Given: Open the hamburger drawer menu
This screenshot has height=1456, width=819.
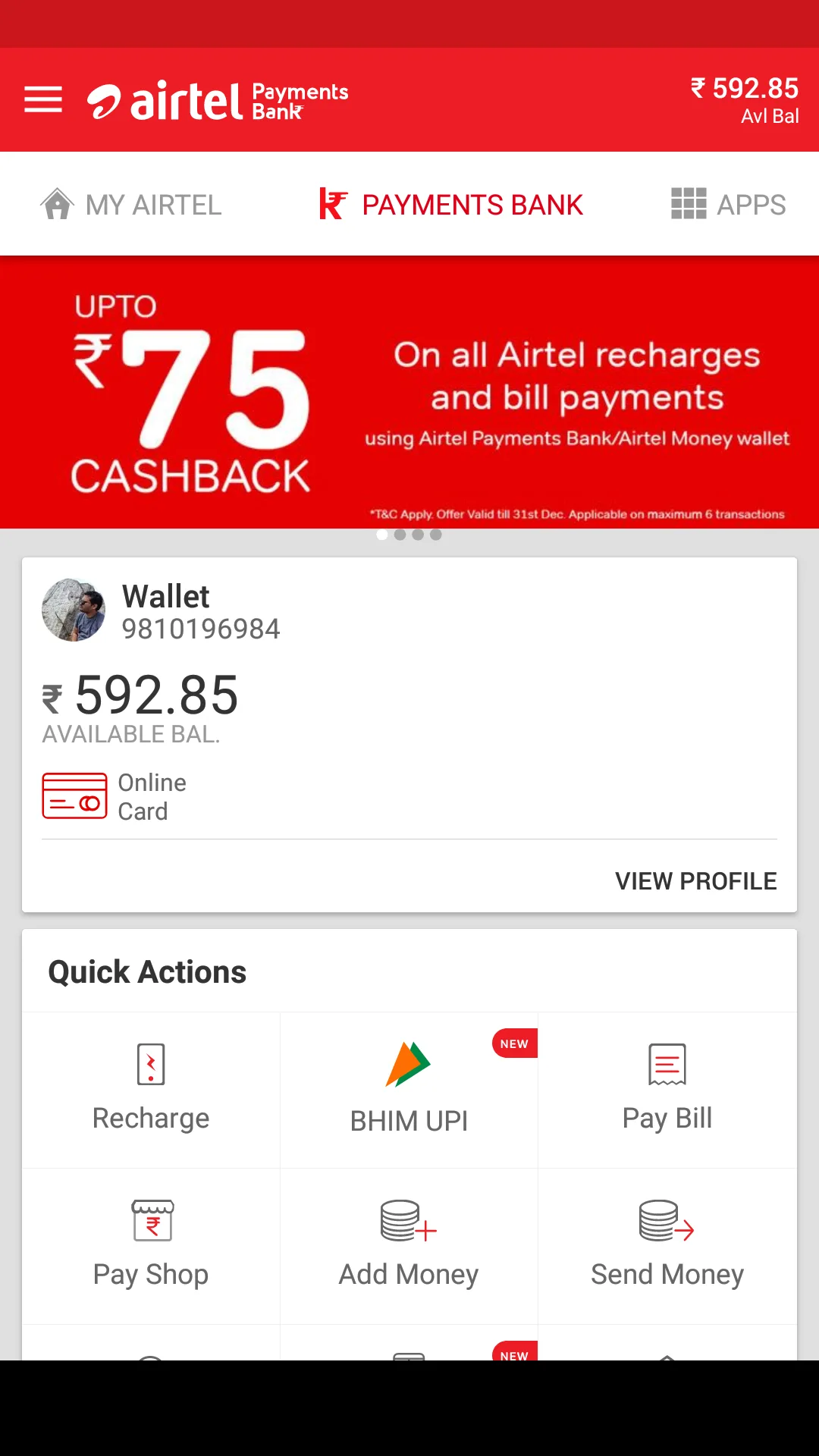Looking at the screenshot, I should [43, 100].
